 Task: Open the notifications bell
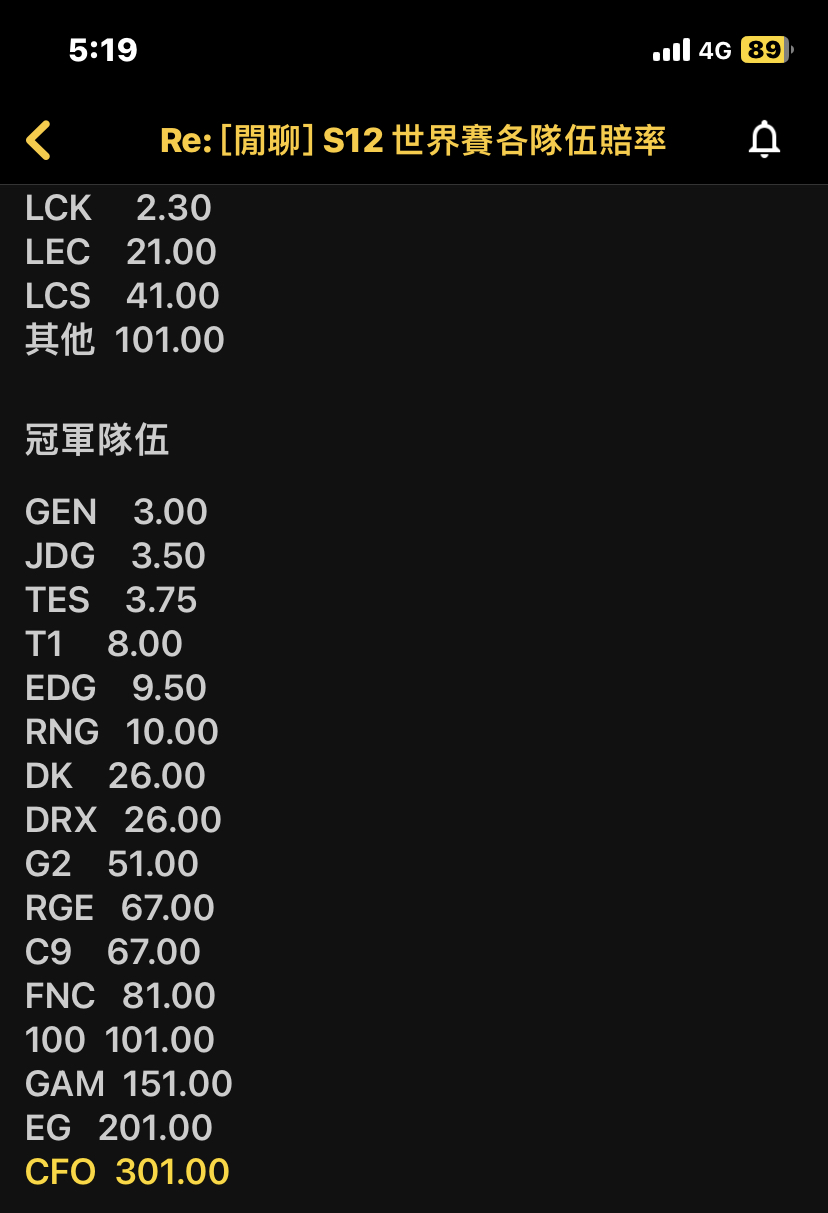764,140
